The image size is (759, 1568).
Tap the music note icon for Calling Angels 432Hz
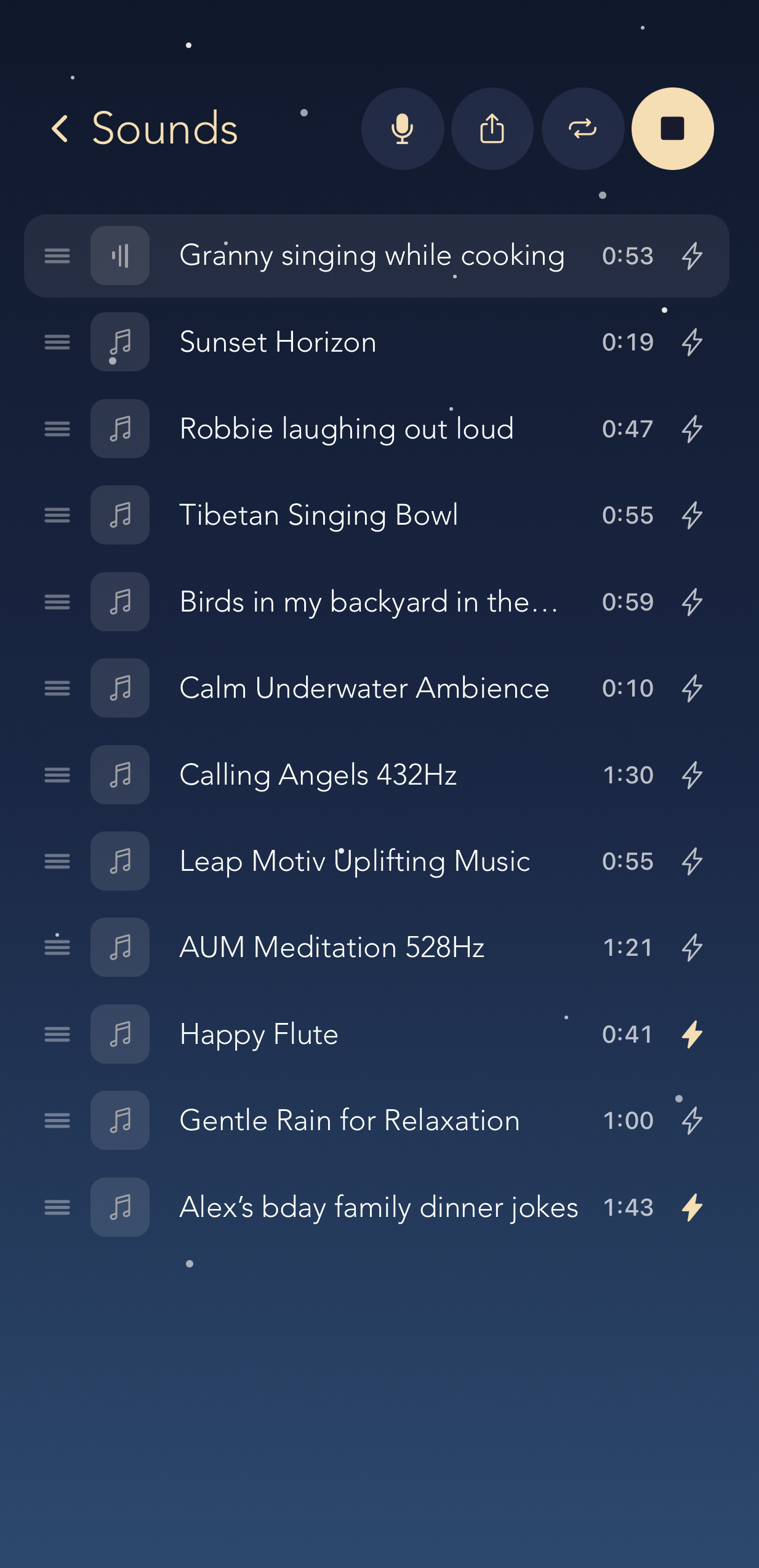pos(119,775)
